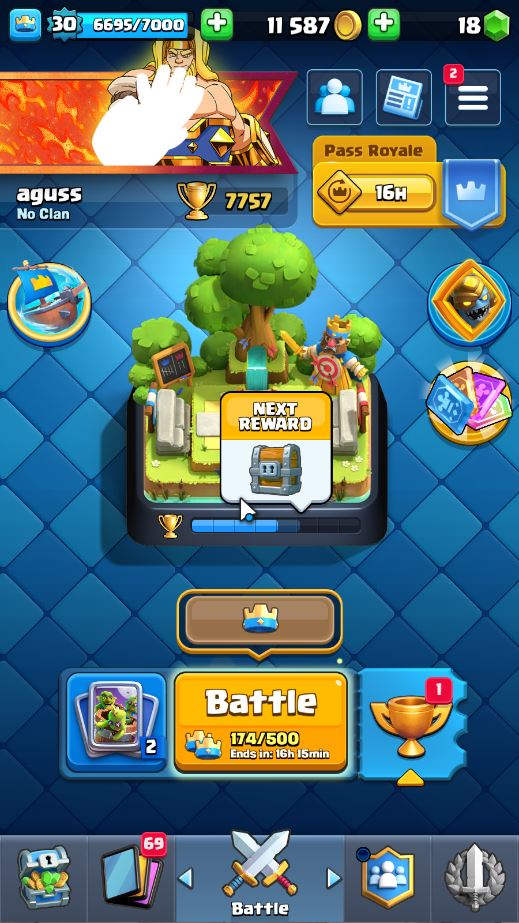Open the news feed icon
This screenshot has width=519, height=923.
click(x=404, y=97)
